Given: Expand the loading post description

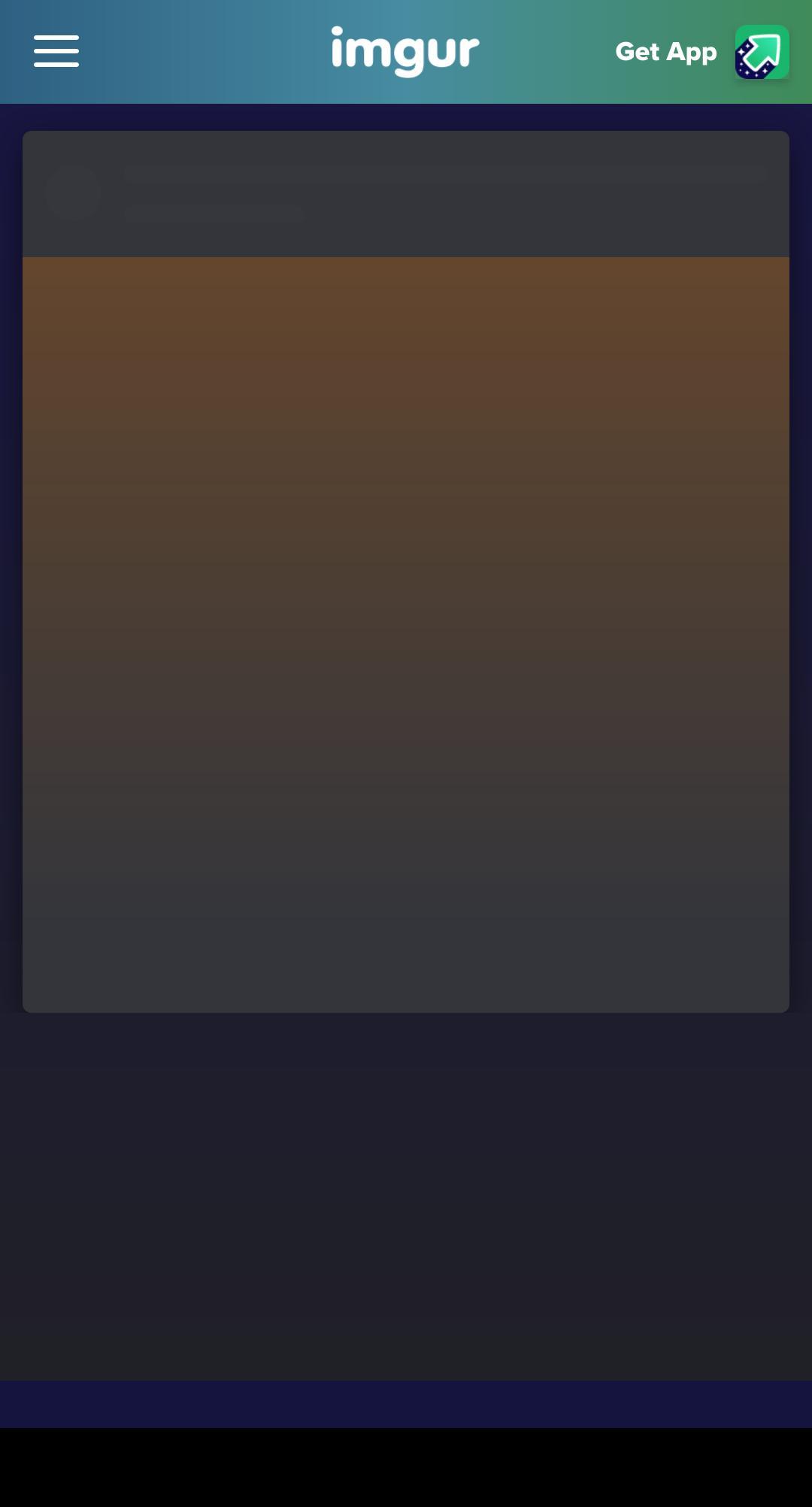Looking at the screenshot, I should point(215,214).
